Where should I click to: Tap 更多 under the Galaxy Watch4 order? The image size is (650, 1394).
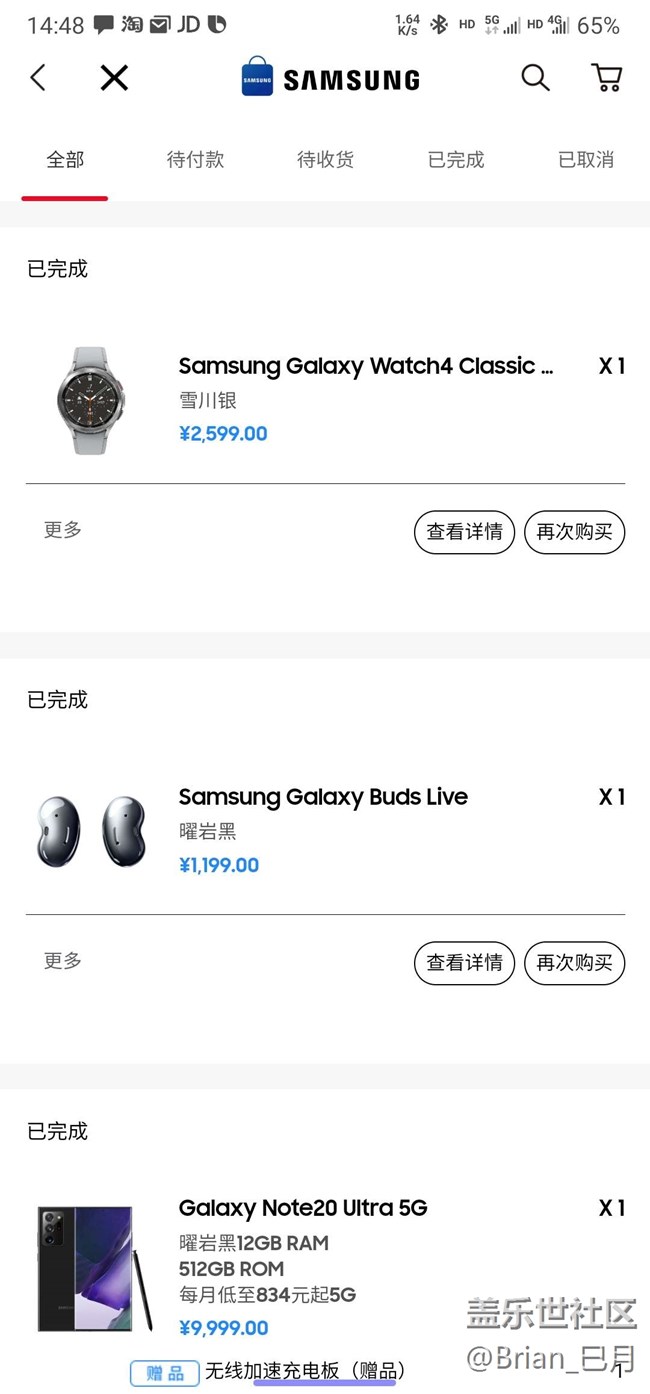(x=63, y=530)
